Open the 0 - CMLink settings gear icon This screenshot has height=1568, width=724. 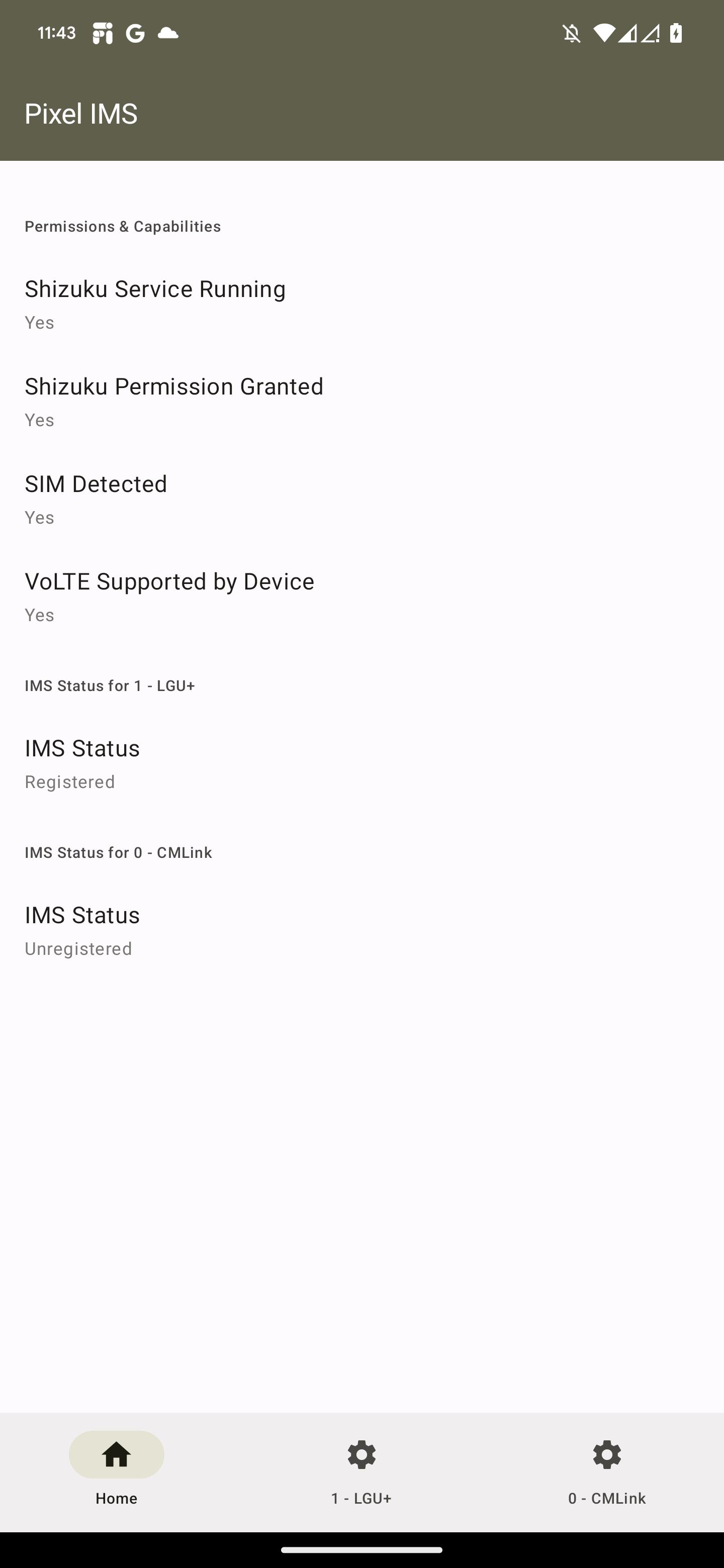click(606, 1455)
